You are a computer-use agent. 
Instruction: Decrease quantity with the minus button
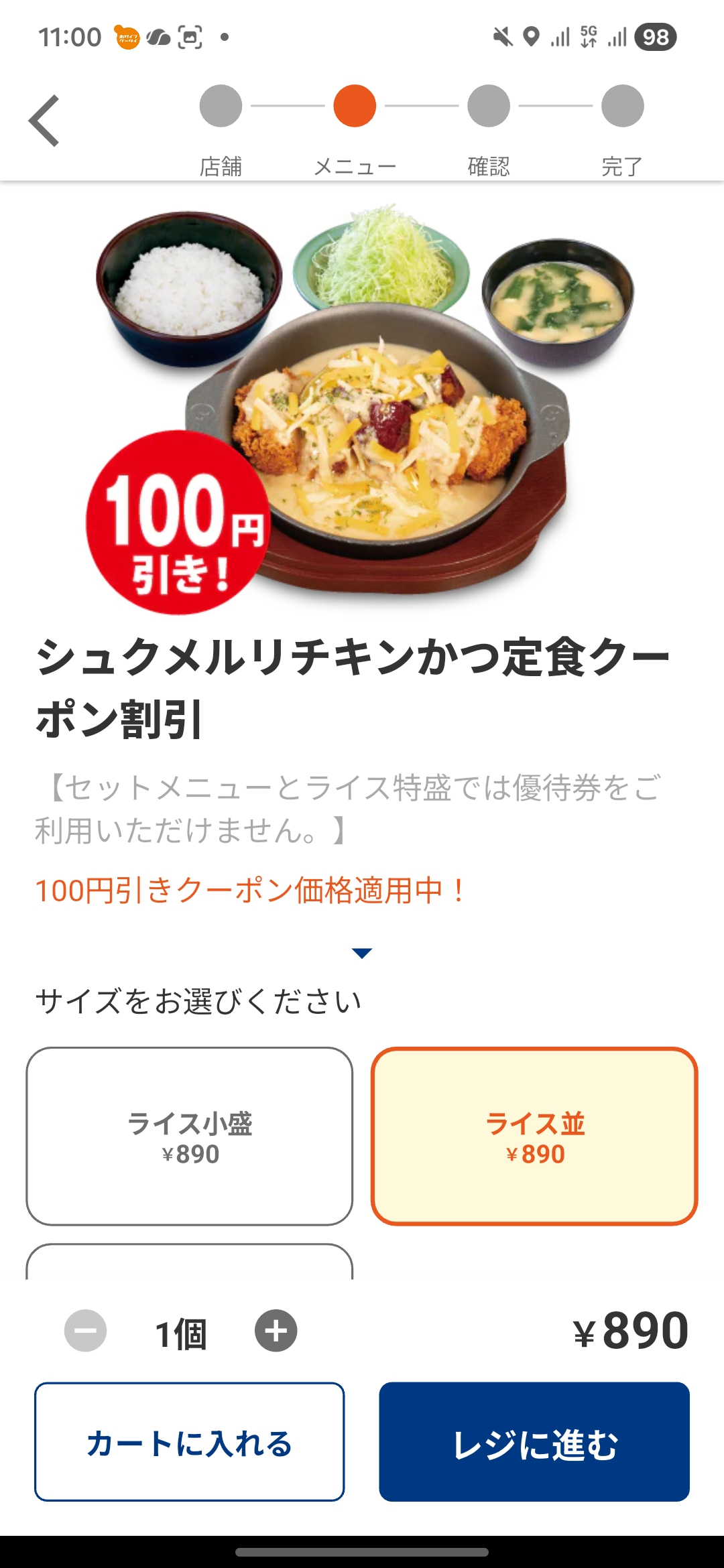(x=85, y=1331)
